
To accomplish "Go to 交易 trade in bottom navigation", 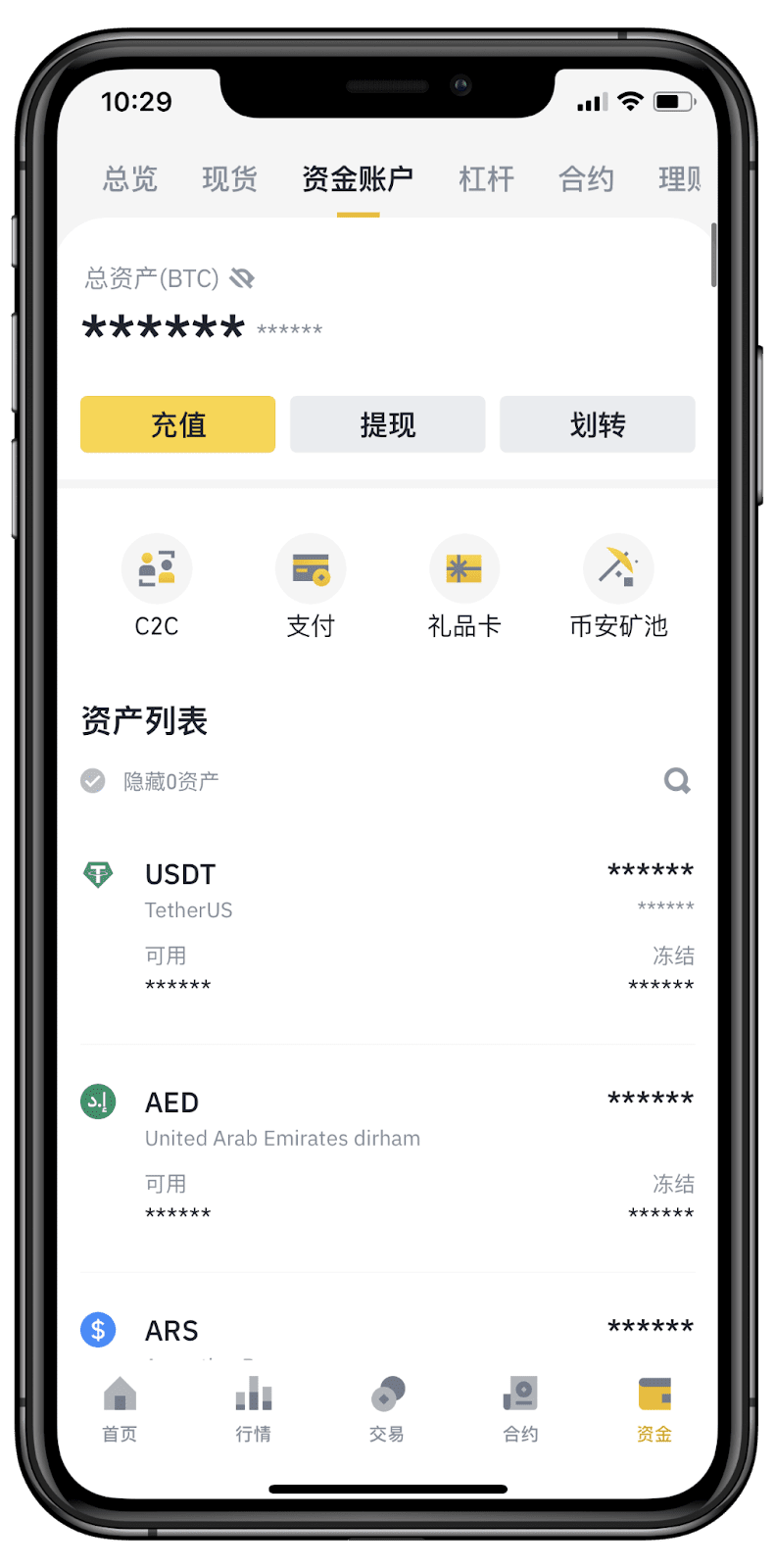I will pos(387,1408).
